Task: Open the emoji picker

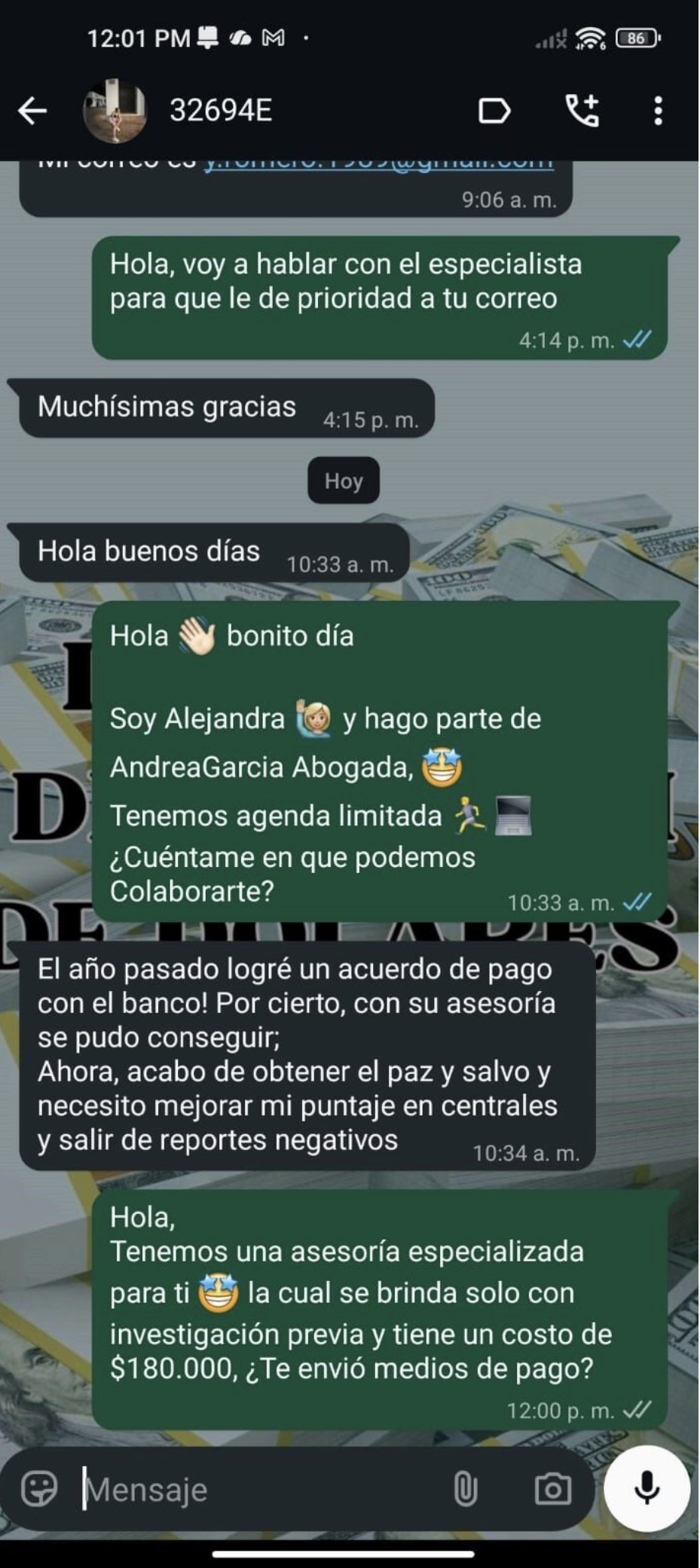Action: pyautogui.click(x=39, y=1489)
